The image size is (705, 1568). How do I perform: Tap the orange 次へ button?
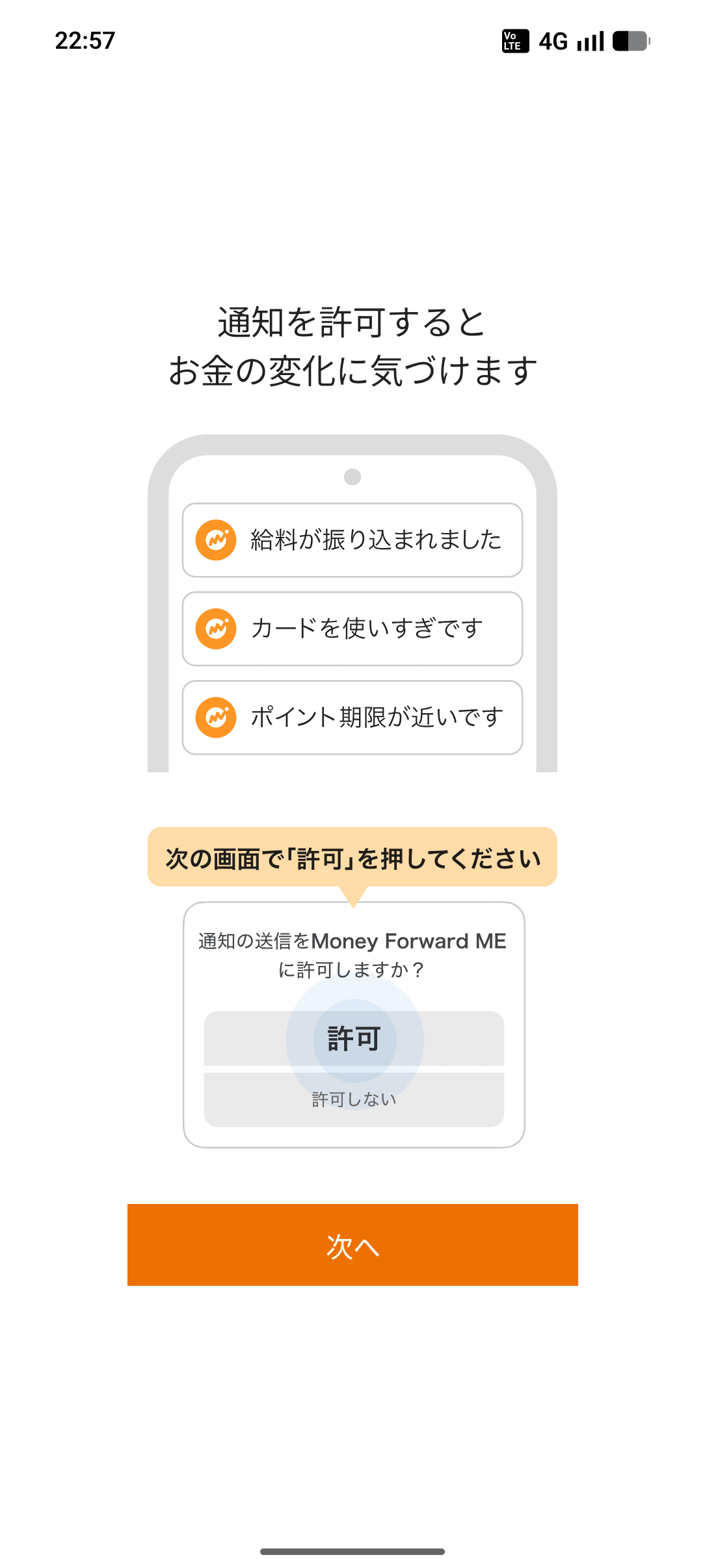pyautogui.click(x=352, y=1244)
